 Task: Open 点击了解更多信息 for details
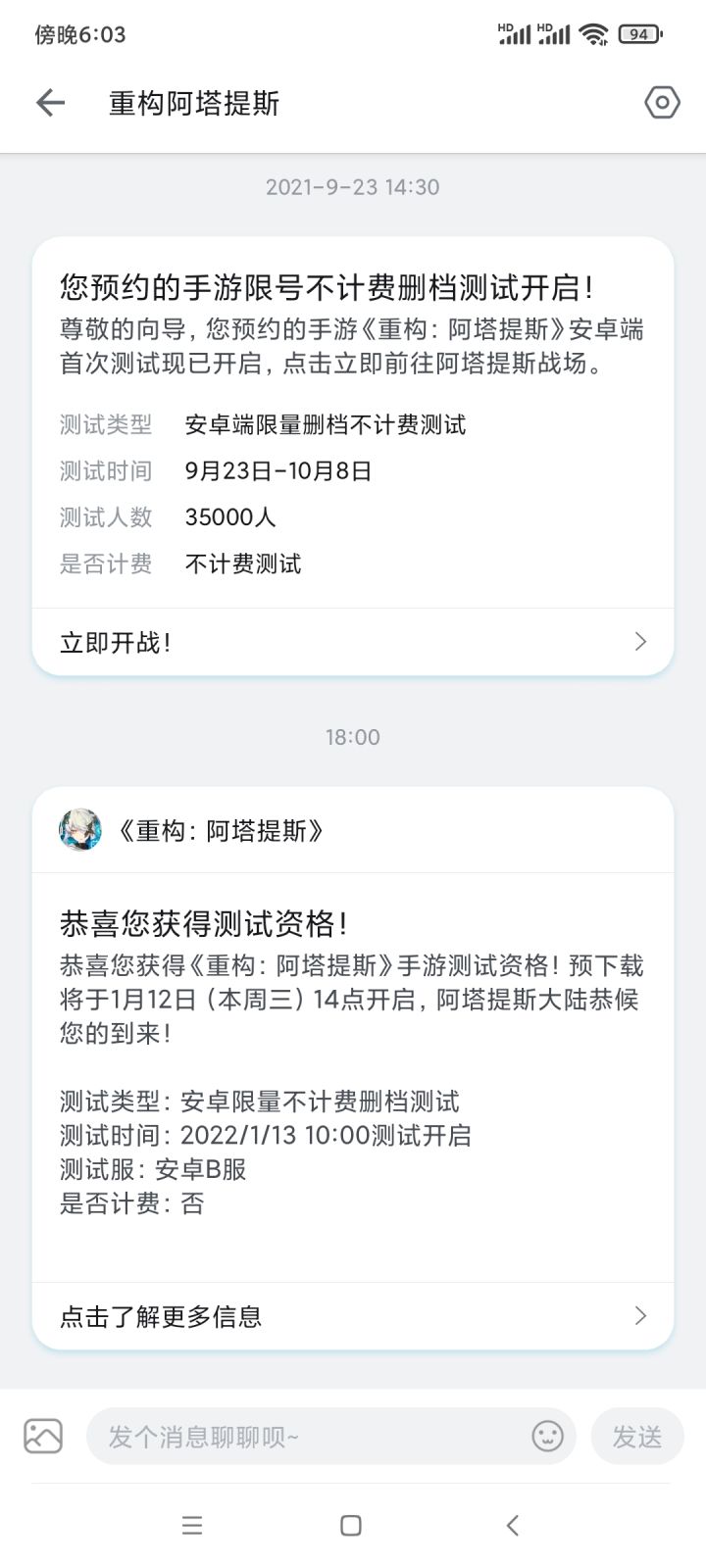tap(353, 1316)
